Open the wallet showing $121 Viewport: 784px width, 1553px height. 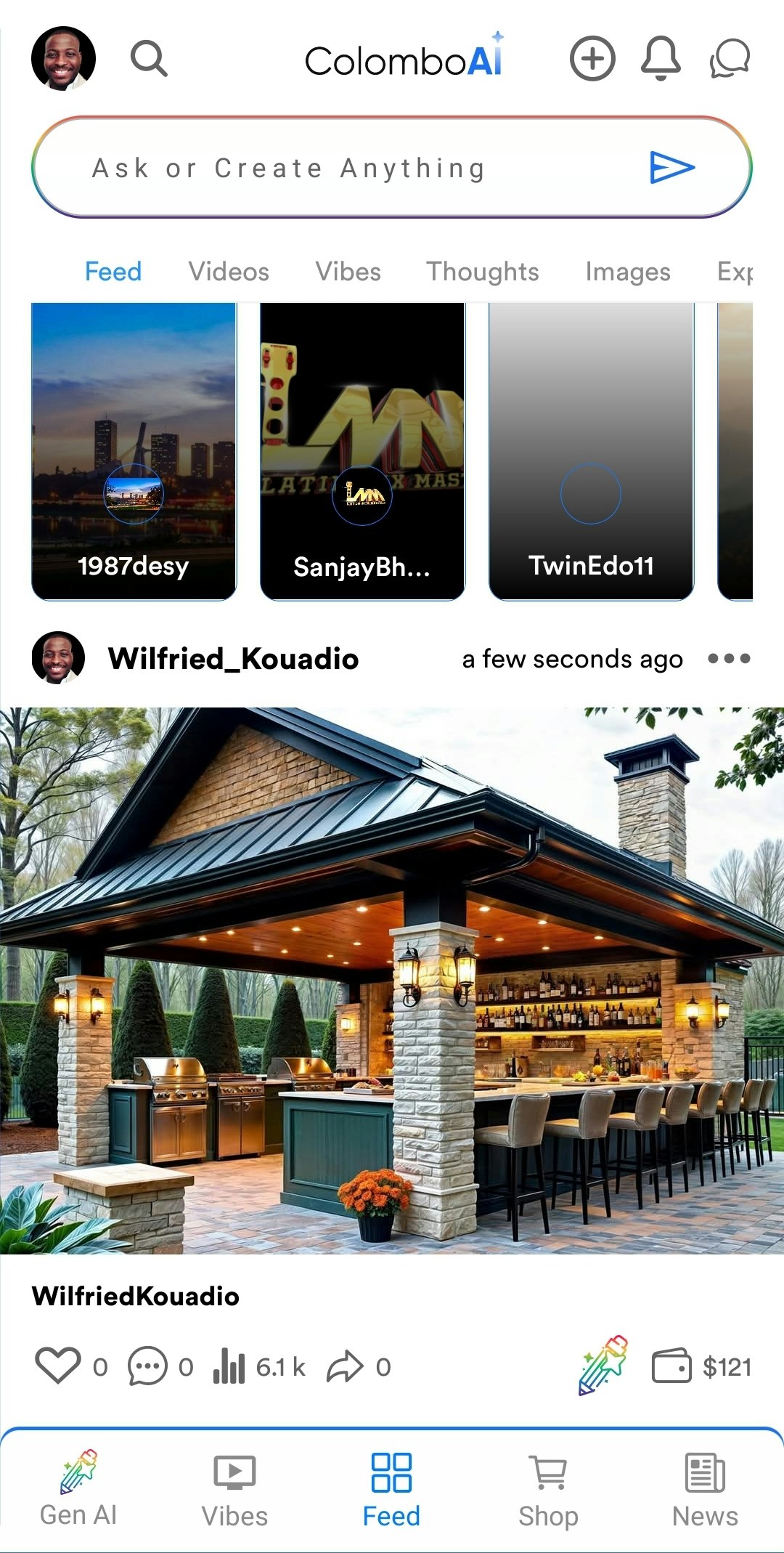[x=701, y=1366]
